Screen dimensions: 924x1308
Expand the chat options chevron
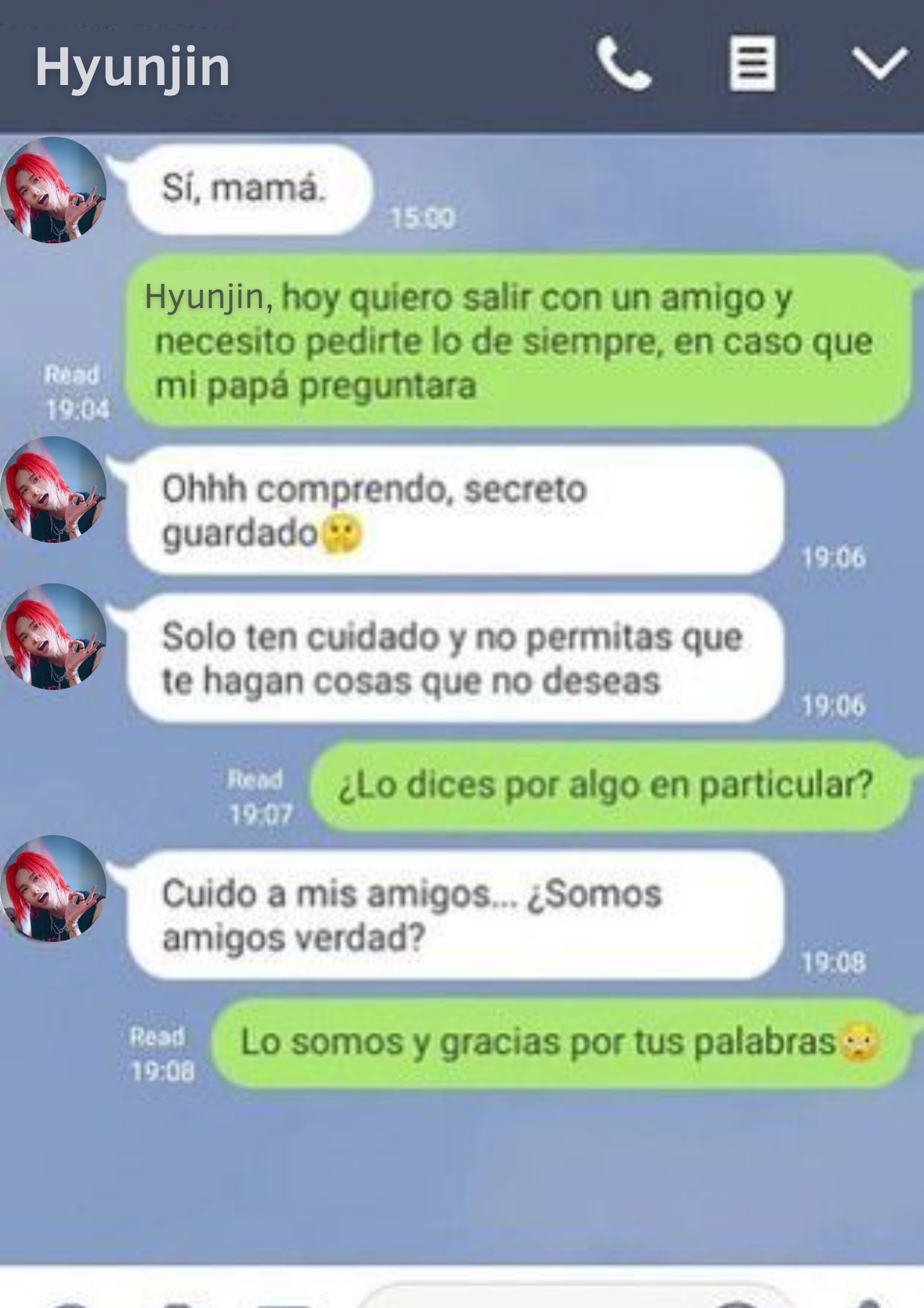pyautogui.click(x=879, y=64)
